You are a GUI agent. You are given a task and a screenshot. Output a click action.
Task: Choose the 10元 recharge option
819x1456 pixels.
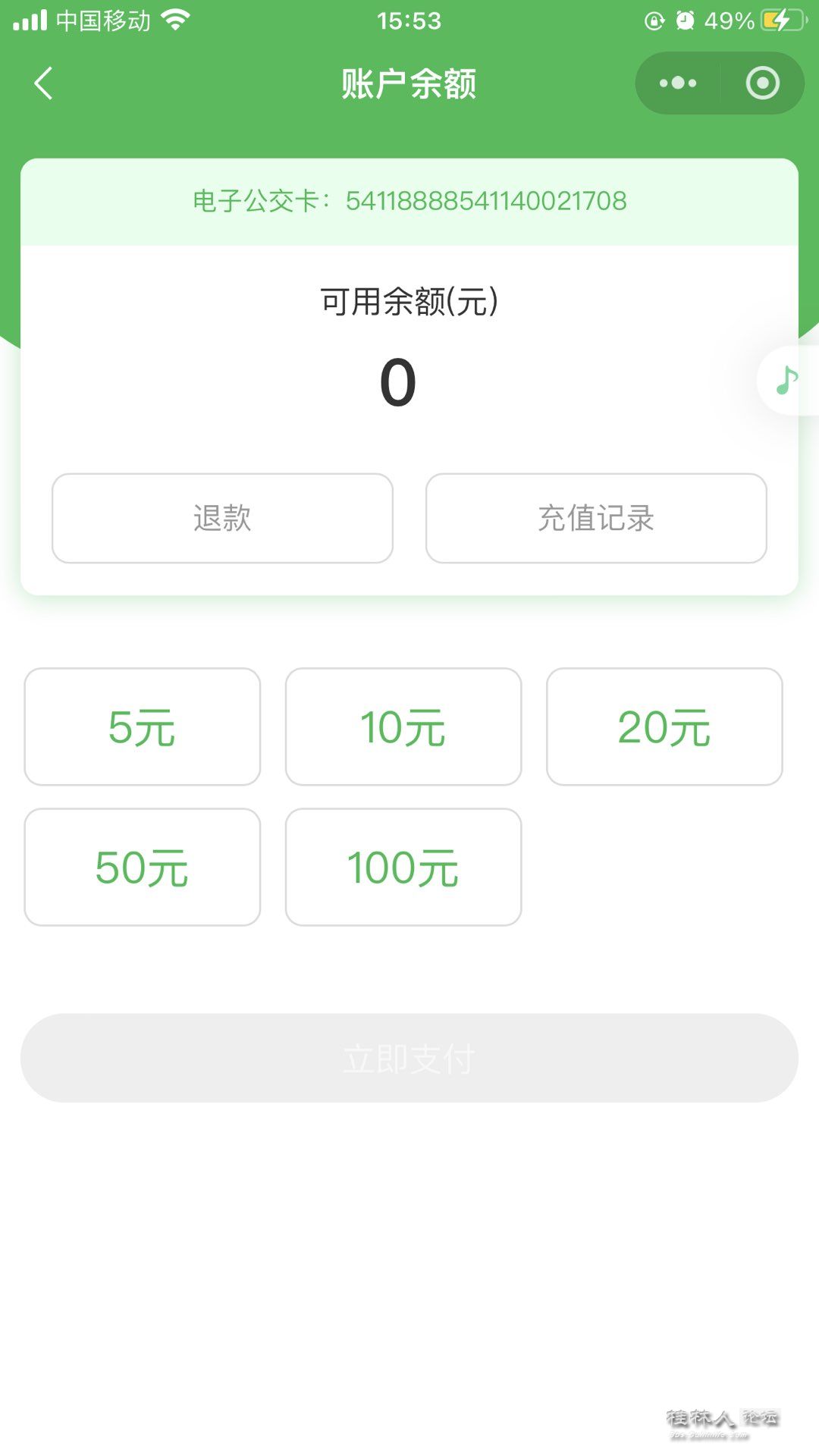point(403,726)
